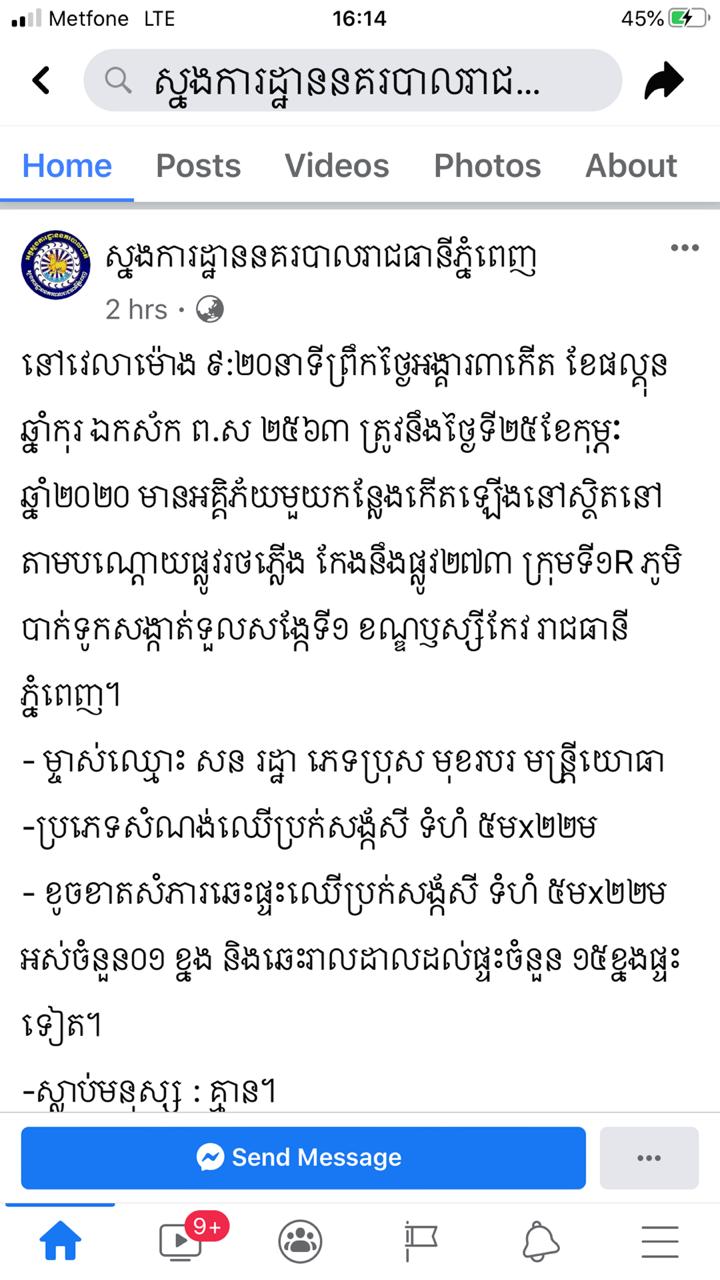Open the page search field

click(x=352, y=80)
